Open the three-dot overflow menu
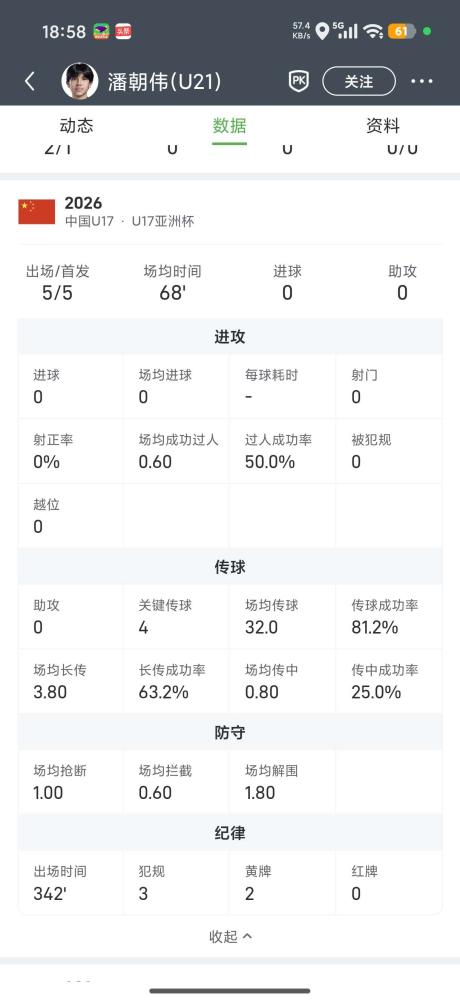This screenshot has height=1001, width=460. point(422,82)
